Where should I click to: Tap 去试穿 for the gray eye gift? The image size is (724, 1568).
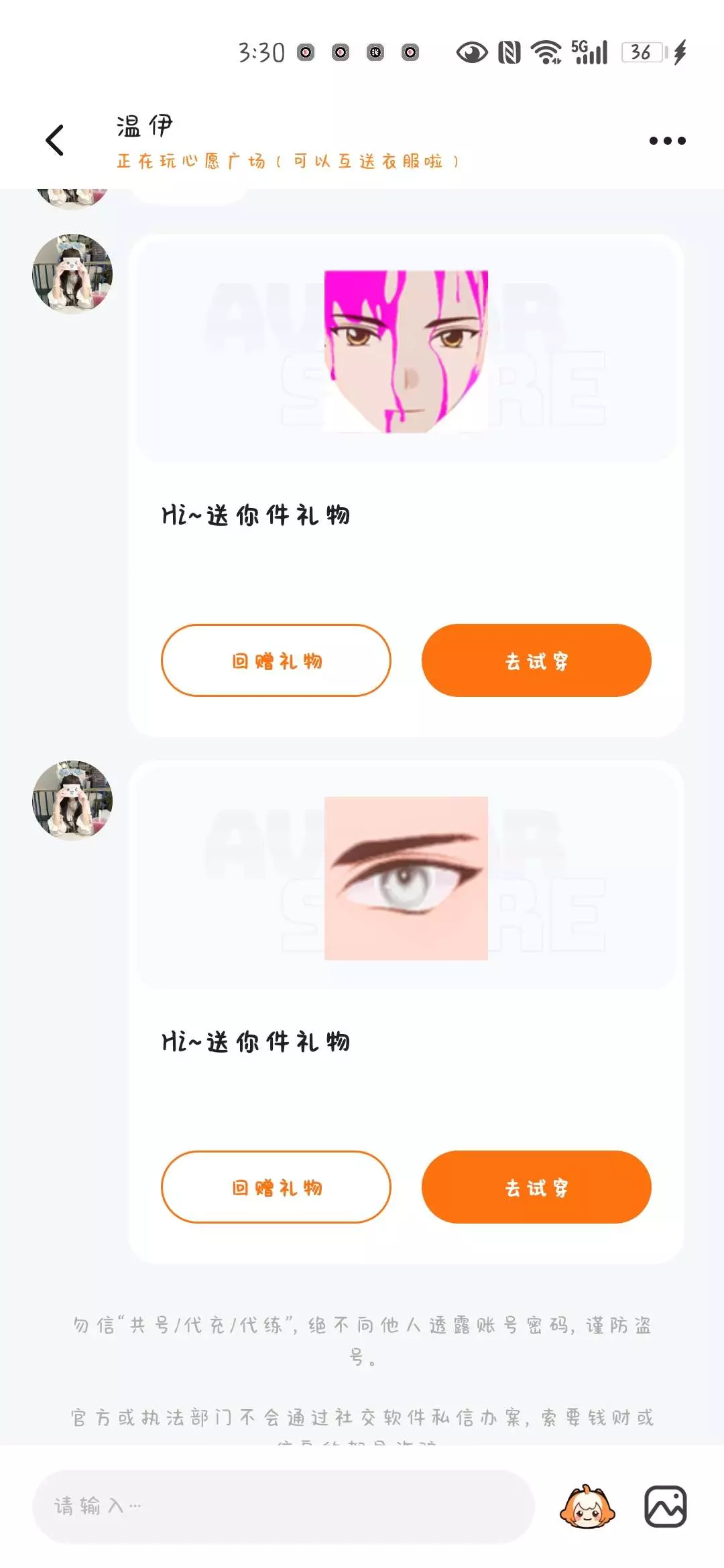(536, 1187)
